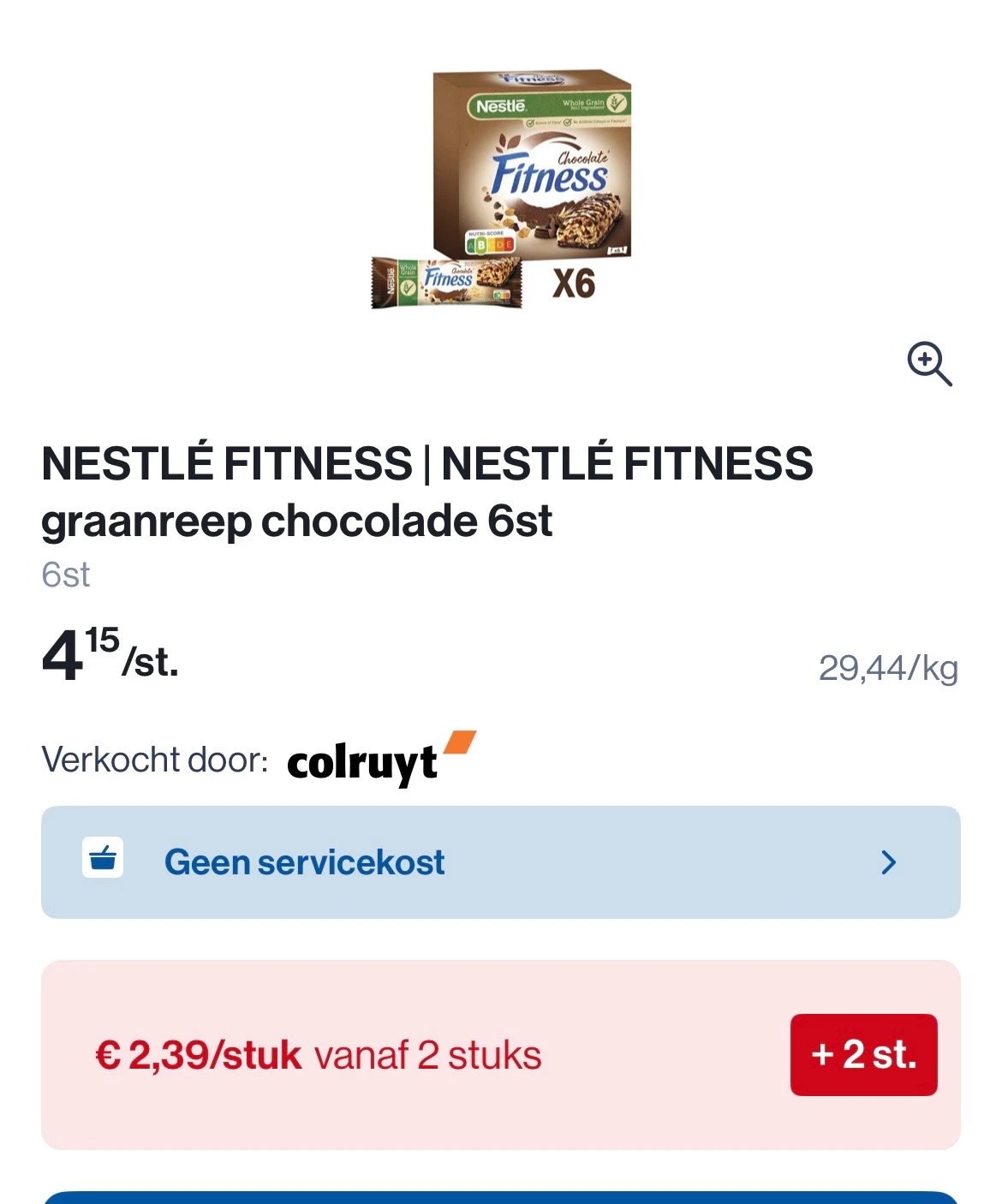This screenshot has width=1002, height=1204.
Task: Open the Geen servicekost link
Action: coord(305,862)
